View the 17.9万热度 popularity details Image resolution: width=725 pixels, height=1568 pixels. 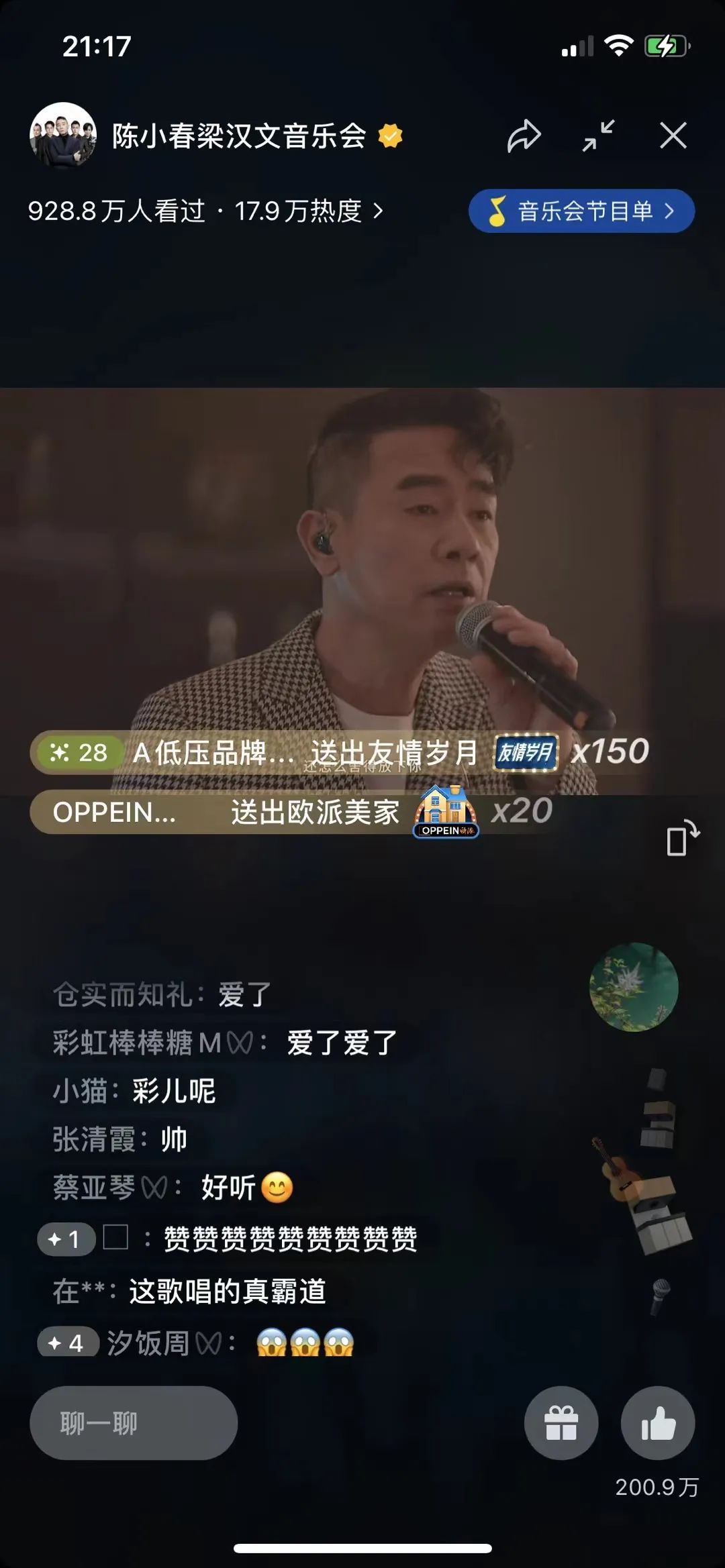309,211
